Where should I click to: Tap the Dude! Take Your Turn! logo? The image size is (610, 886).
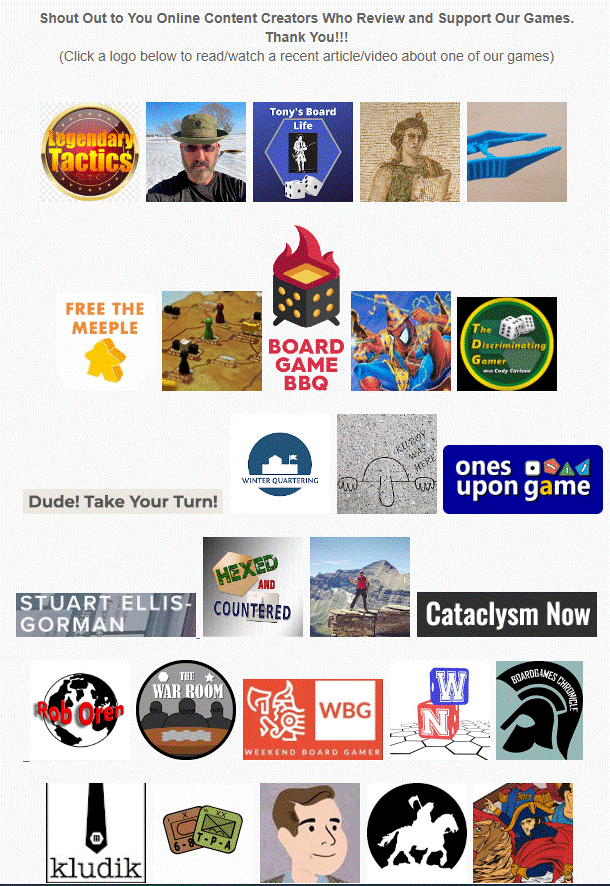(122, 502)
